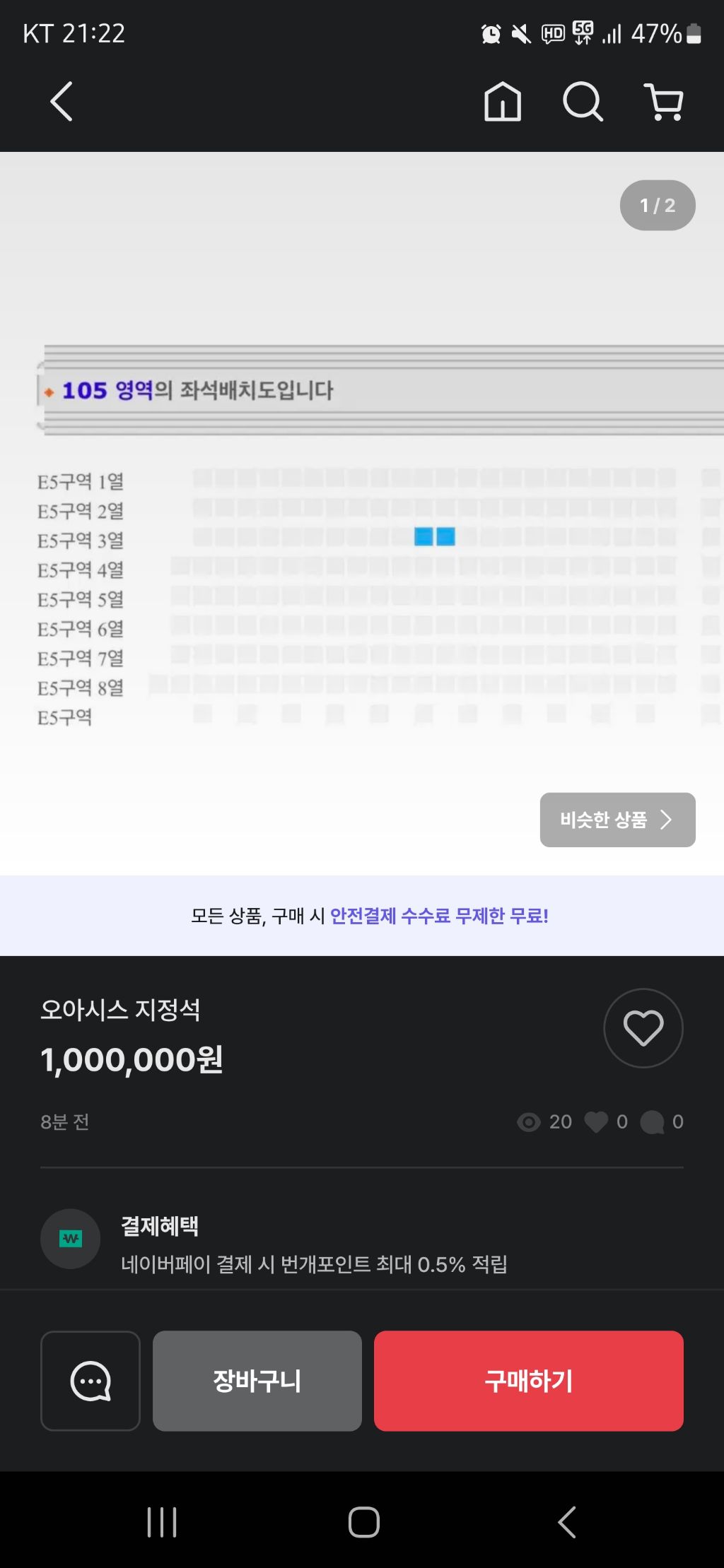Go back using the top arrow
The width and height of the screenshot is (724, 1568).
(62, 102)
